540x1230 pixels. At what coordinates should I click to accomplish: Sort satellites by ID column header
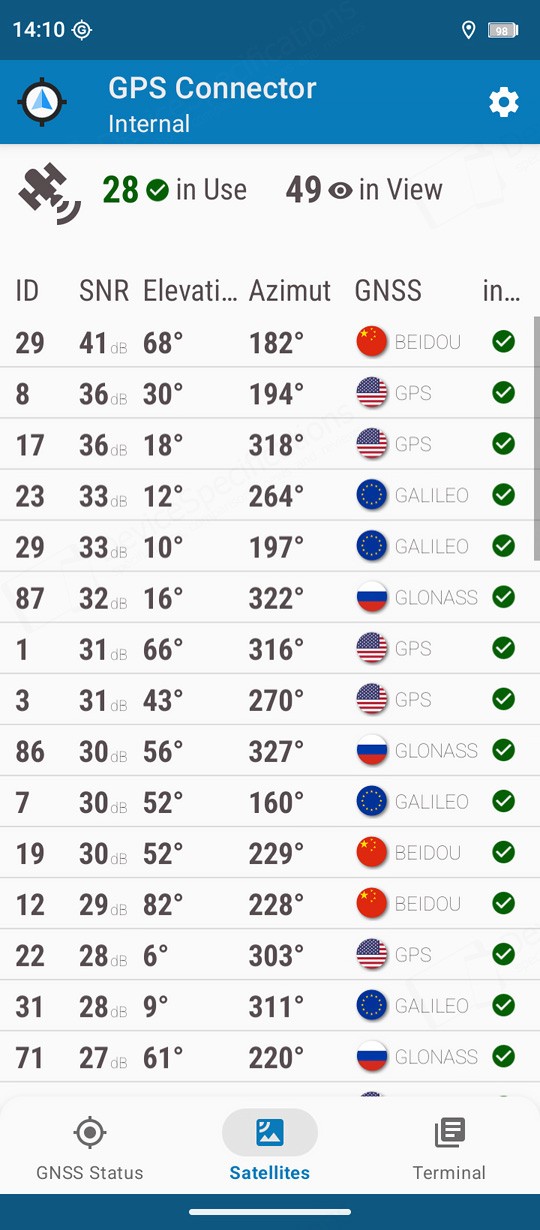coord(27,291)
